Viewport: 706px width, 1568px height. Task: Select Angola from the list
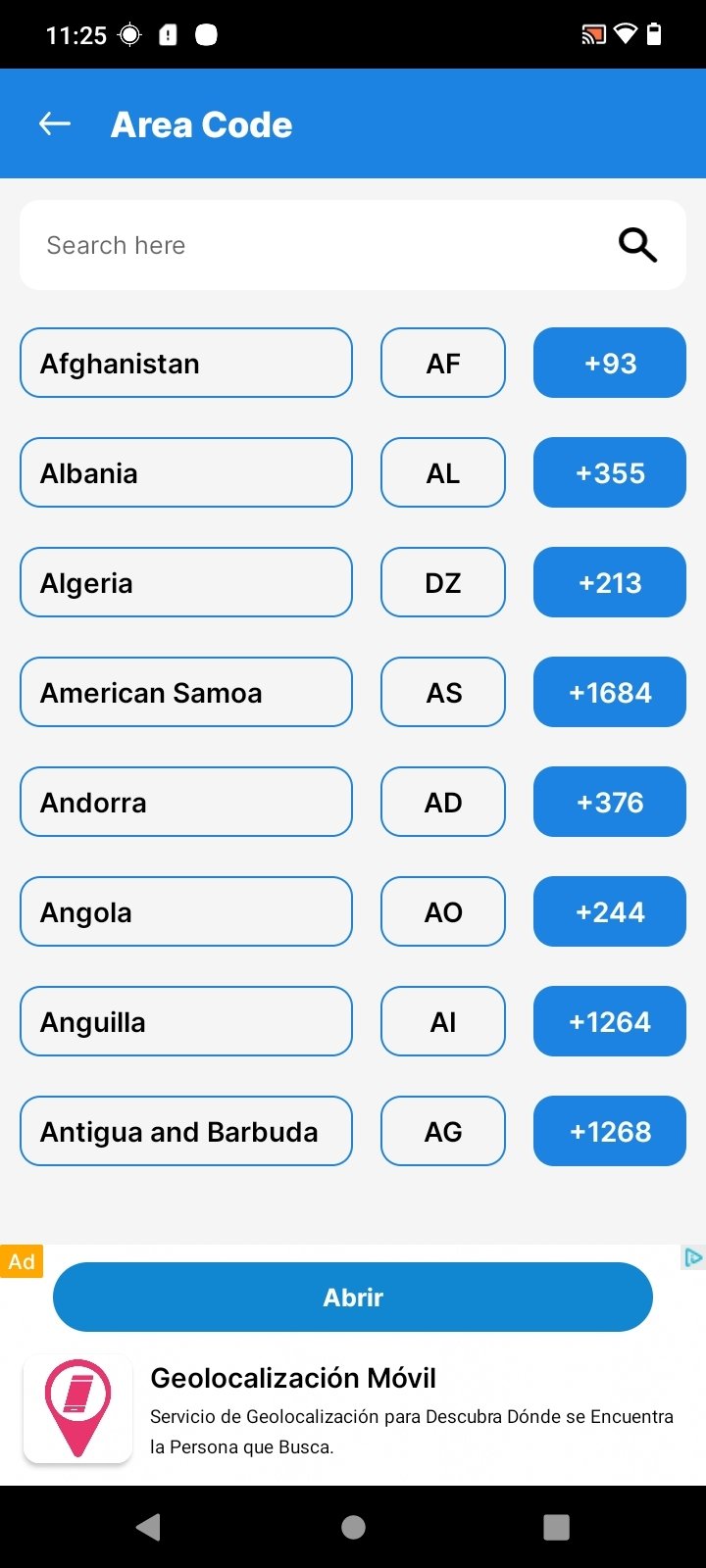(x=186, y=911)
